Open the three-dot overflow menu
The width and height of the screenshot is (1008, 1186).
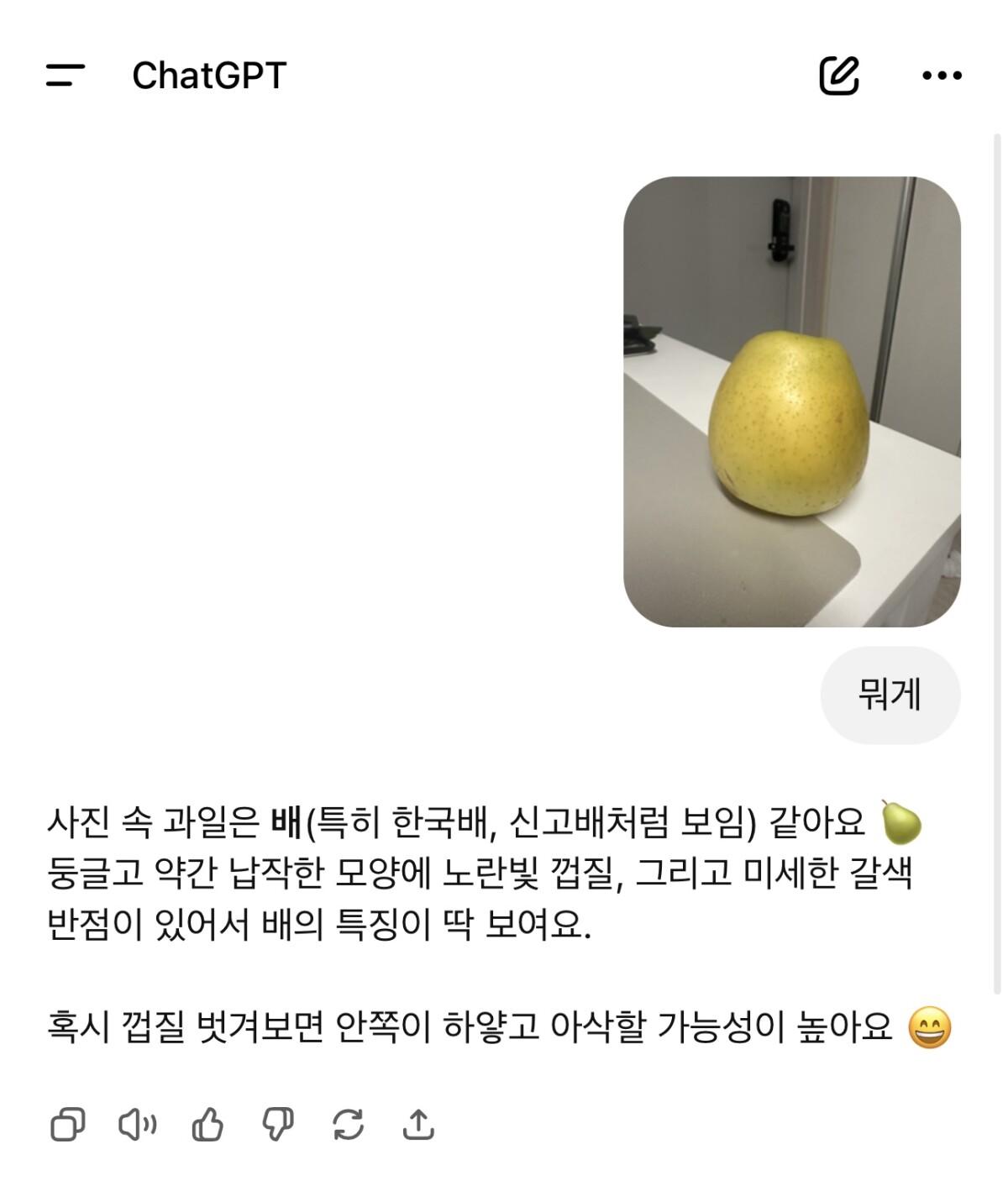942,76
